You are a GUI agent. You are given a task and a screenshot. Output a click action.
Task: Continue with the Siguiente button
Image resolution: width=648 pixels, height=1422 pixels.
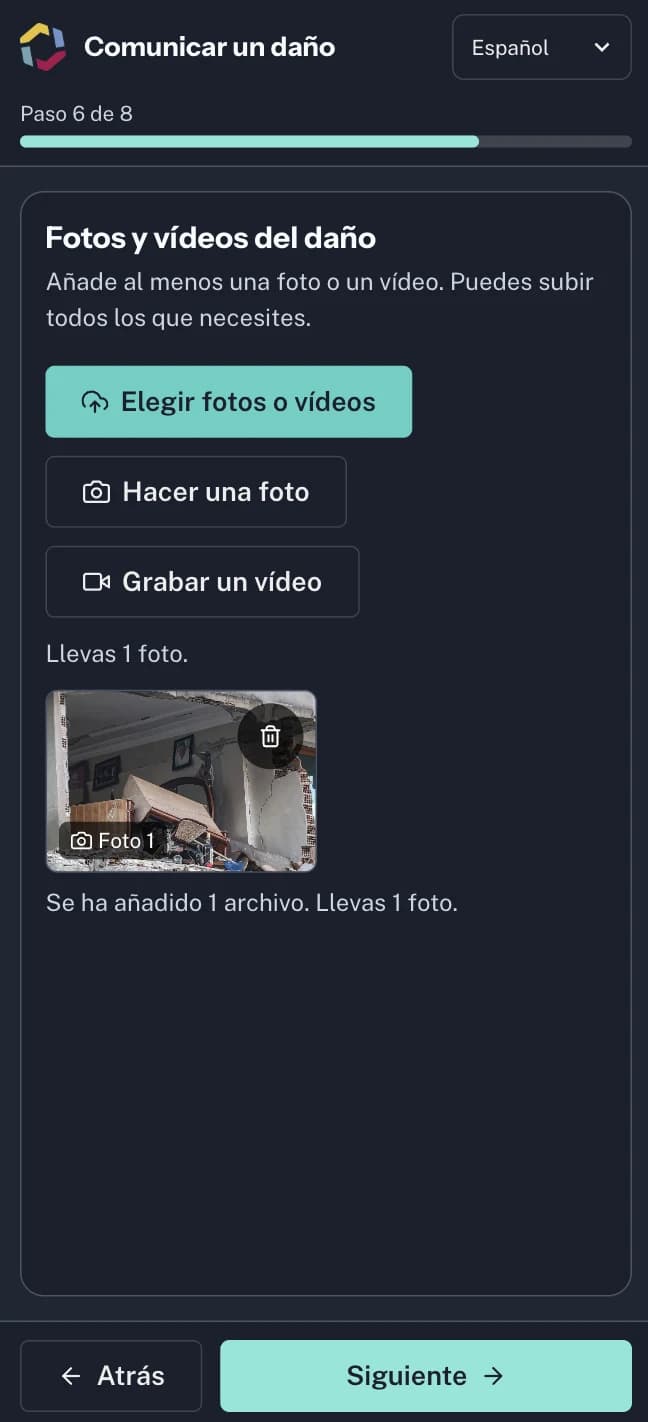pyautogui.click(x=426, y=1376)
